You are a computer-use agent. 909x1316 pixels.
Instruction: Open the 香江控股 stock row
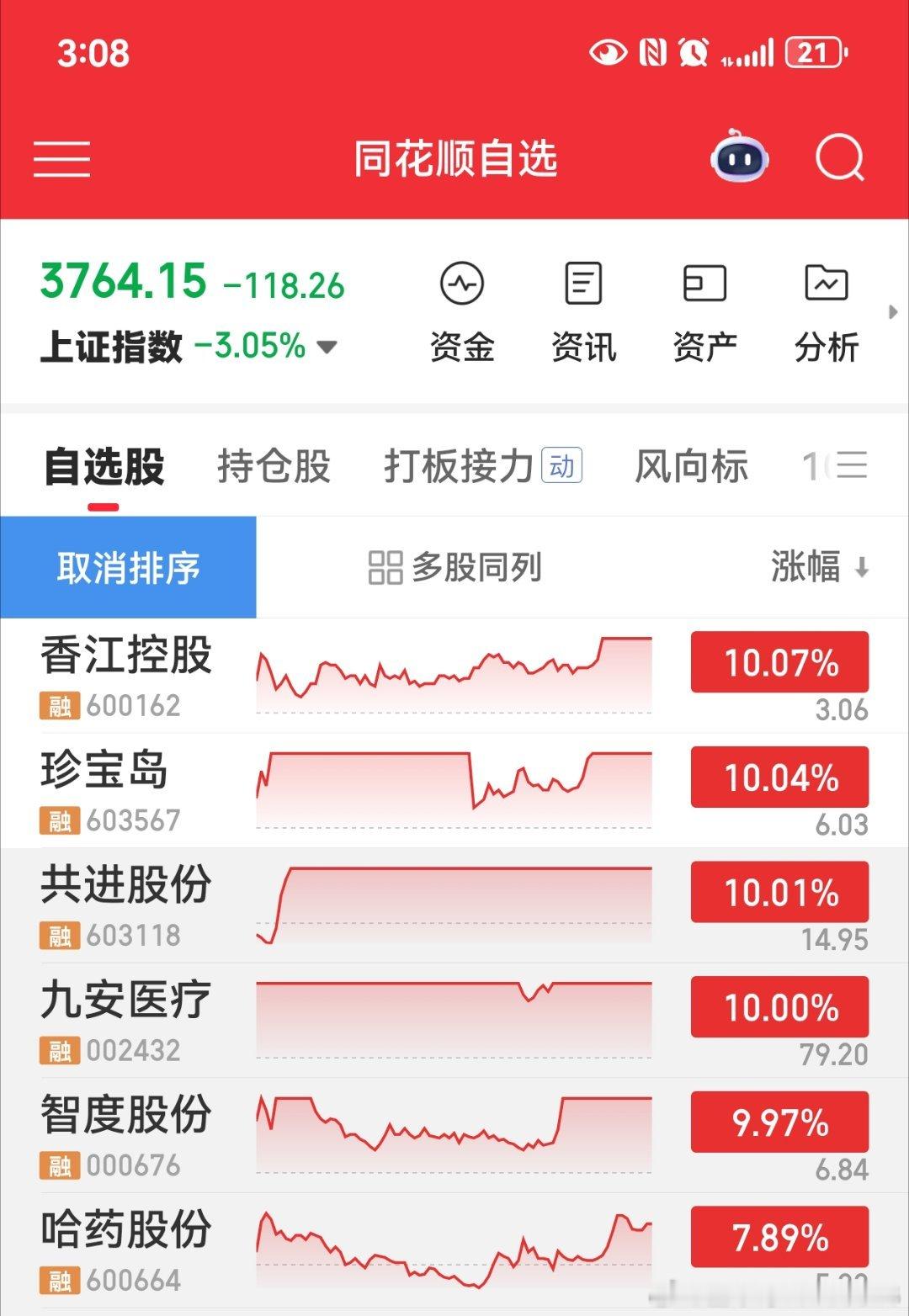pyautogui.click(x=454, y=676)
